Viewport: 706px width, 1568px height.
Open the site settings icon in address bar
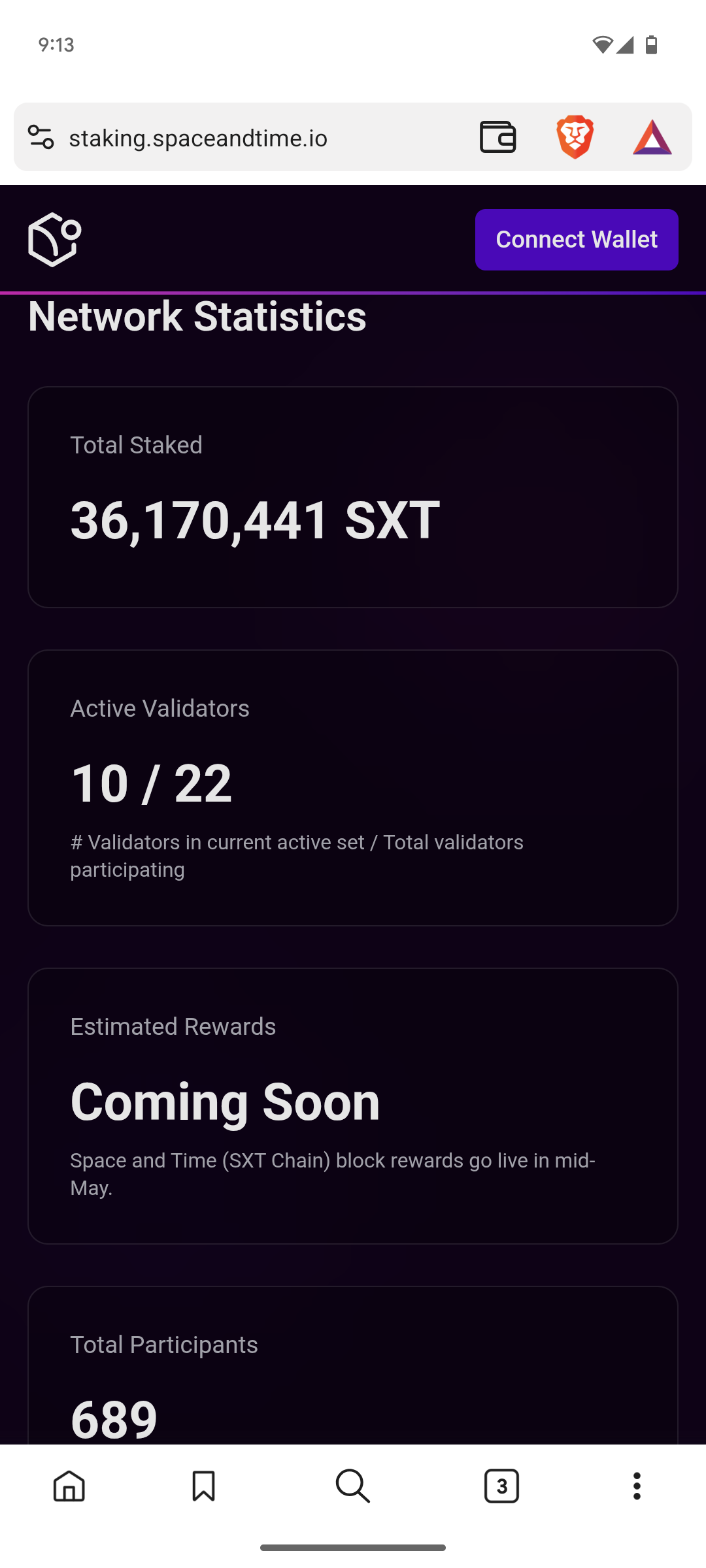(41, 137)
